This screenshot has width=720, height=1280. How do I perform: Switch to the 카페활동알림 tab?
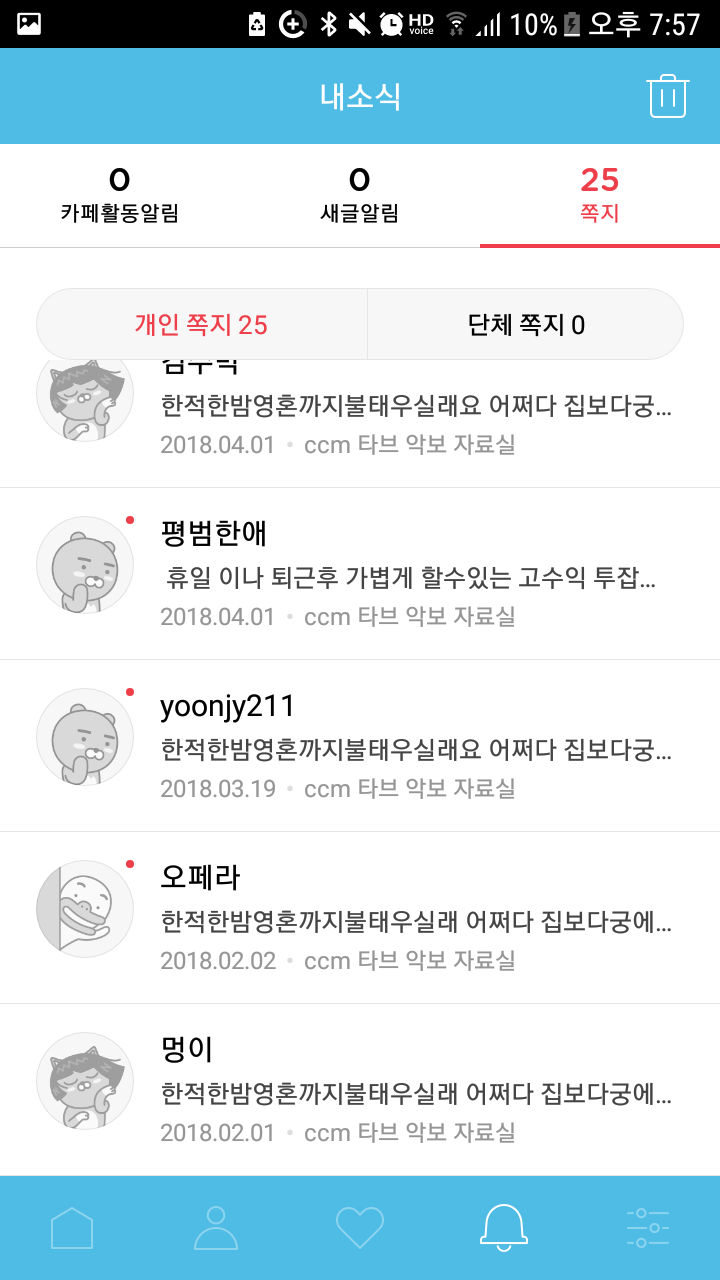coord(119,195)
